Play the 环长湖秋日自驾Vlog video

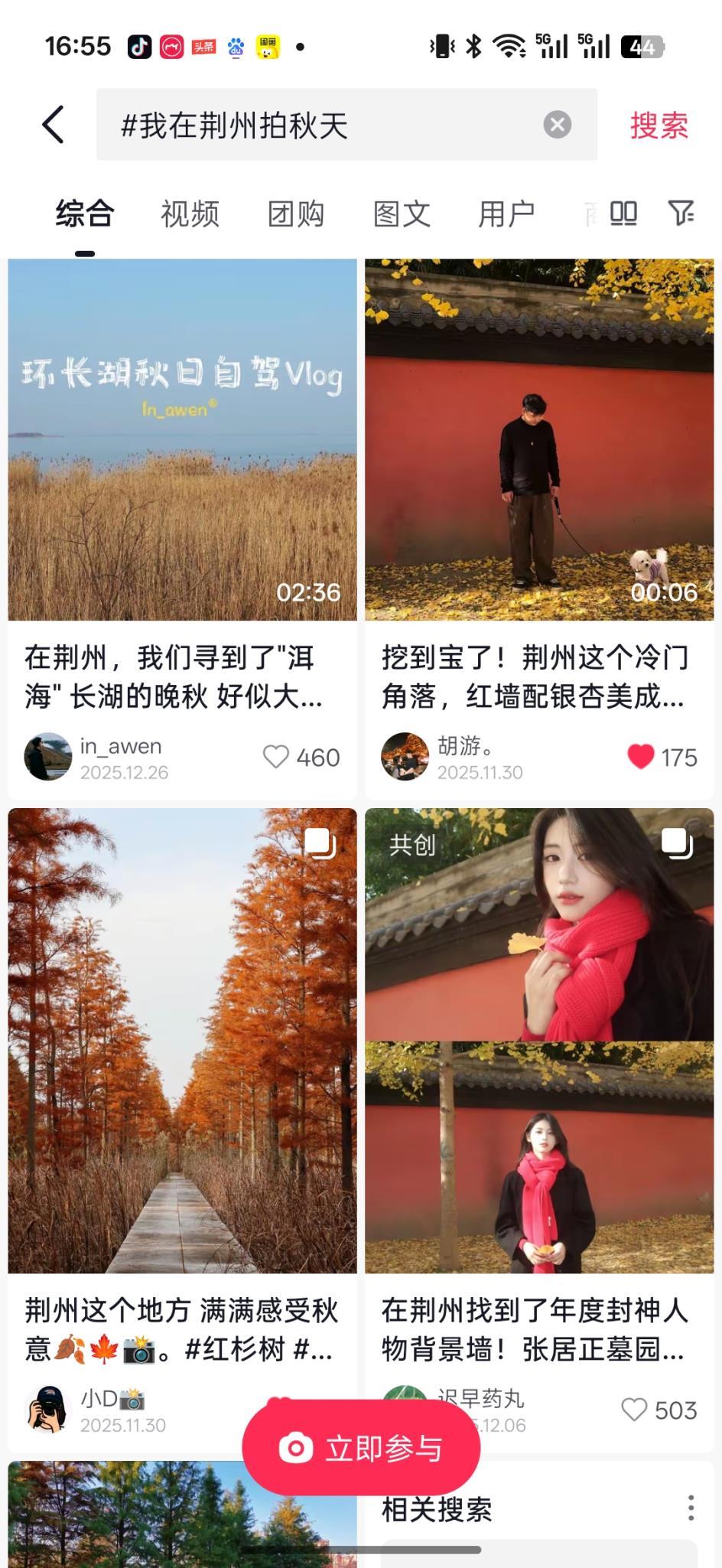(182, 439)
